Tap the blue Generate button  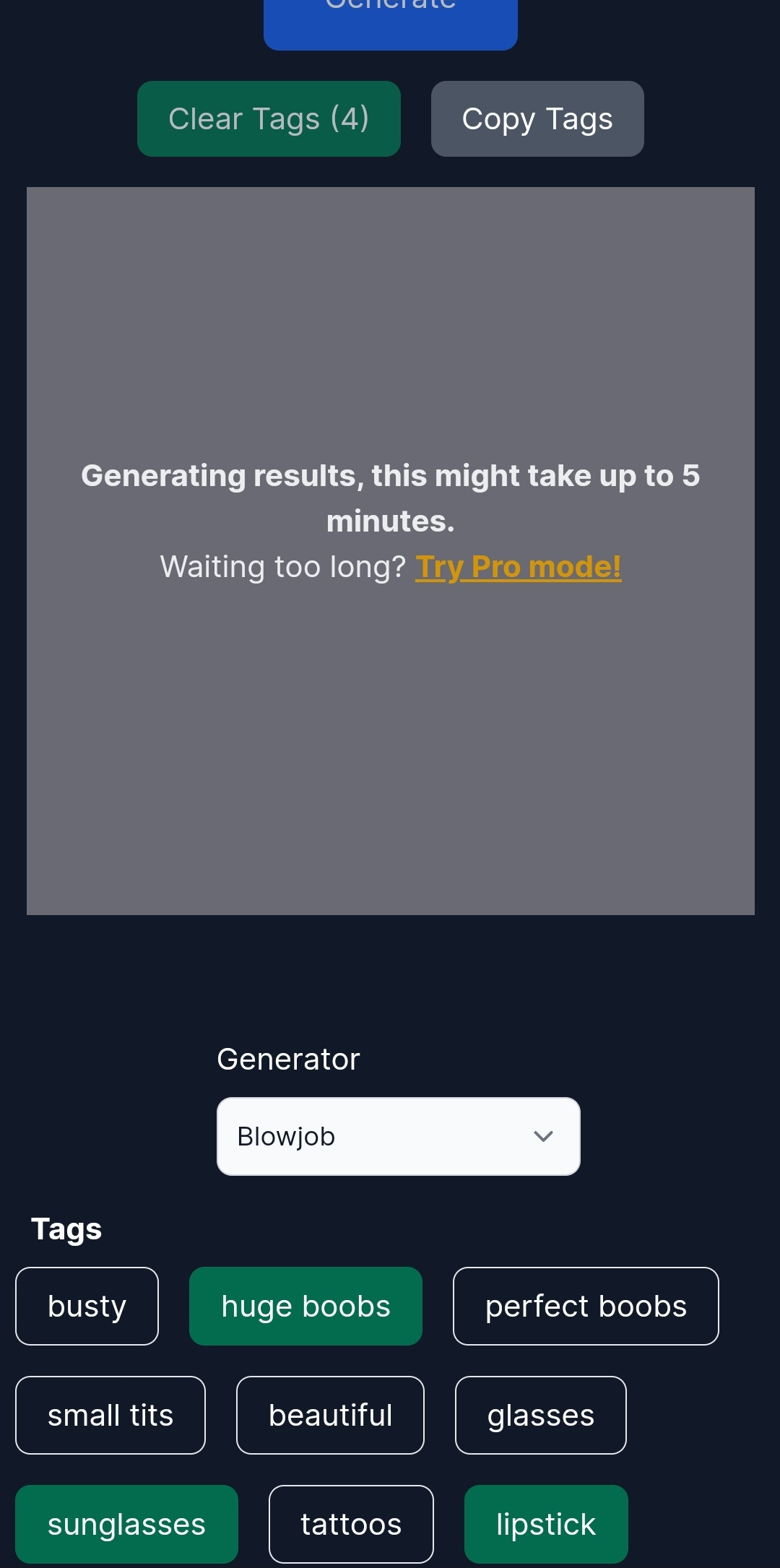point(391,22)
